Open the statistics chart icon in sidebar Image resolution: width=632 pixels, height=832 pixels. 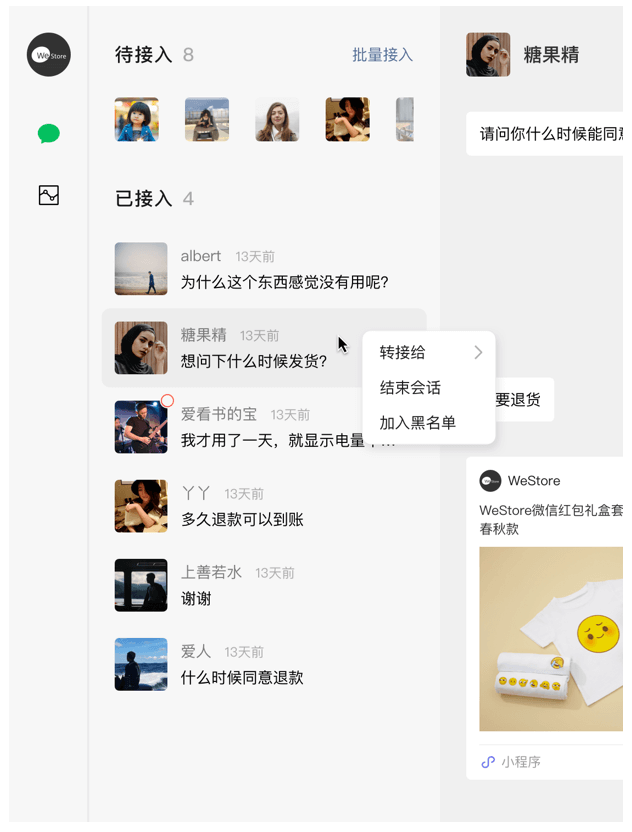tap(48, 195)
